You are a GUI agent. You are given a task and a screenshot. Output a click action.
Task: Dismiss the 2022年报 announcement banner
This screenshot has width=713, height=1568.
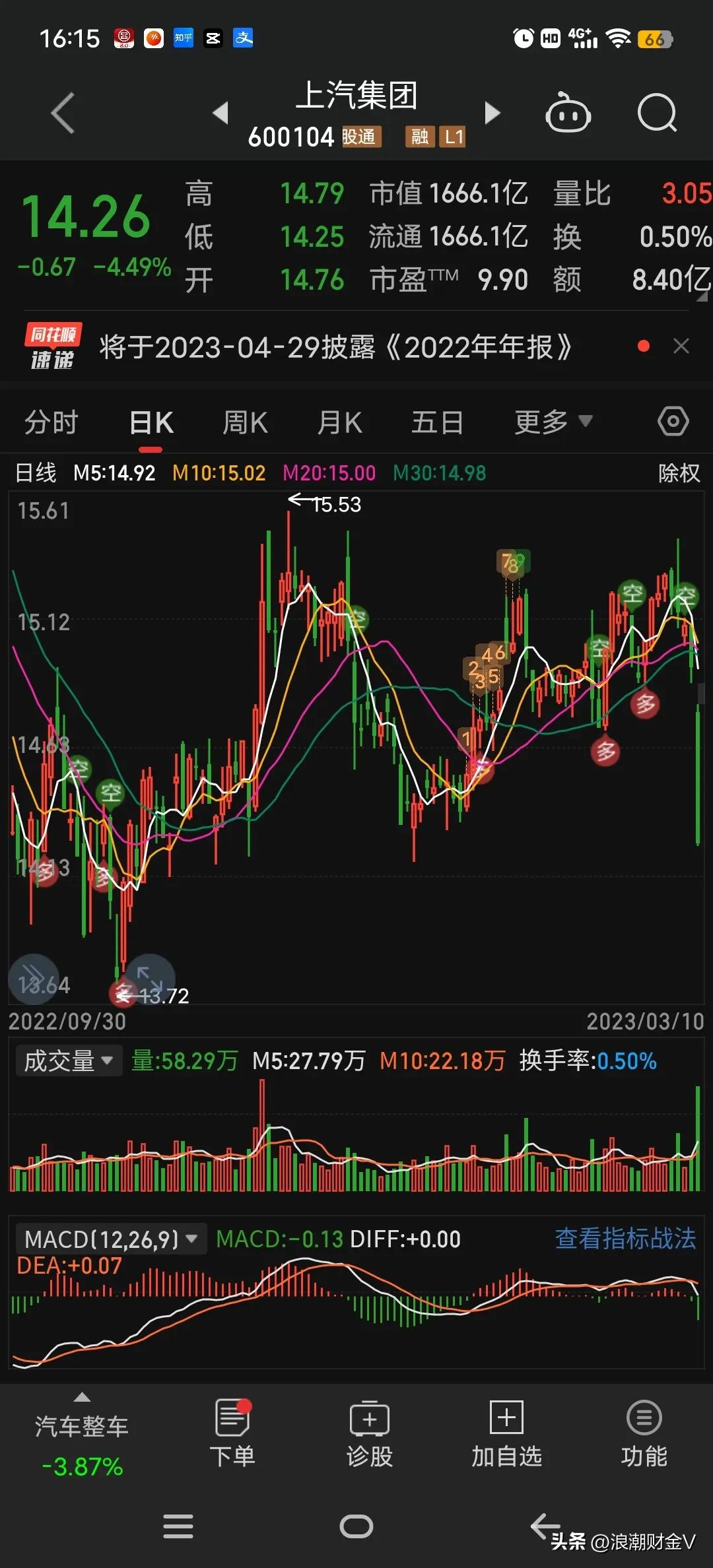pos(681,346)
